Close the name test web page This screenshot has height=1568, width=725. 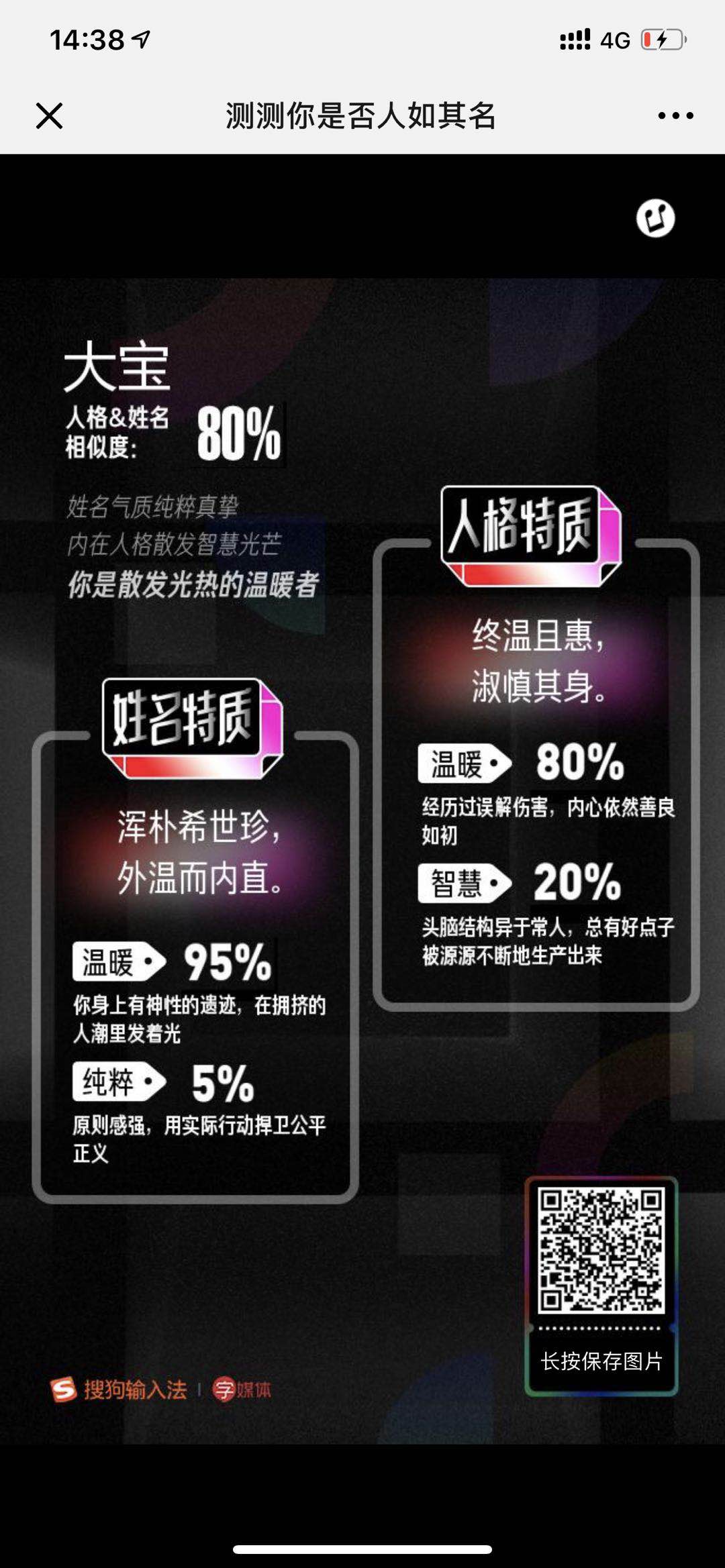[x=49, y=116]
